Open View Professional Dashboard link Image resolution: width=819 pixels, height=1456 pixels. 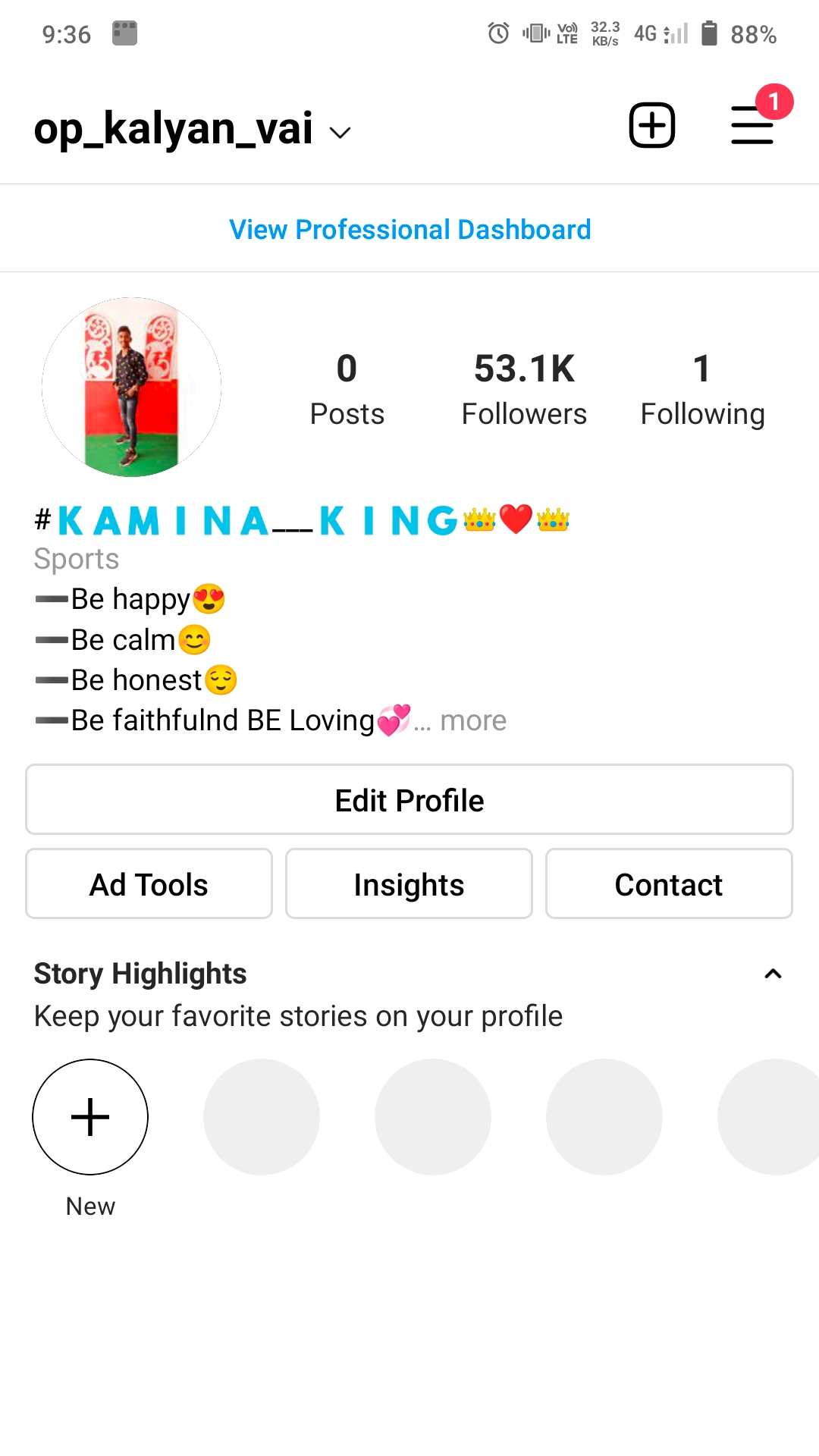pyautogui.click(x=409, y=229)
